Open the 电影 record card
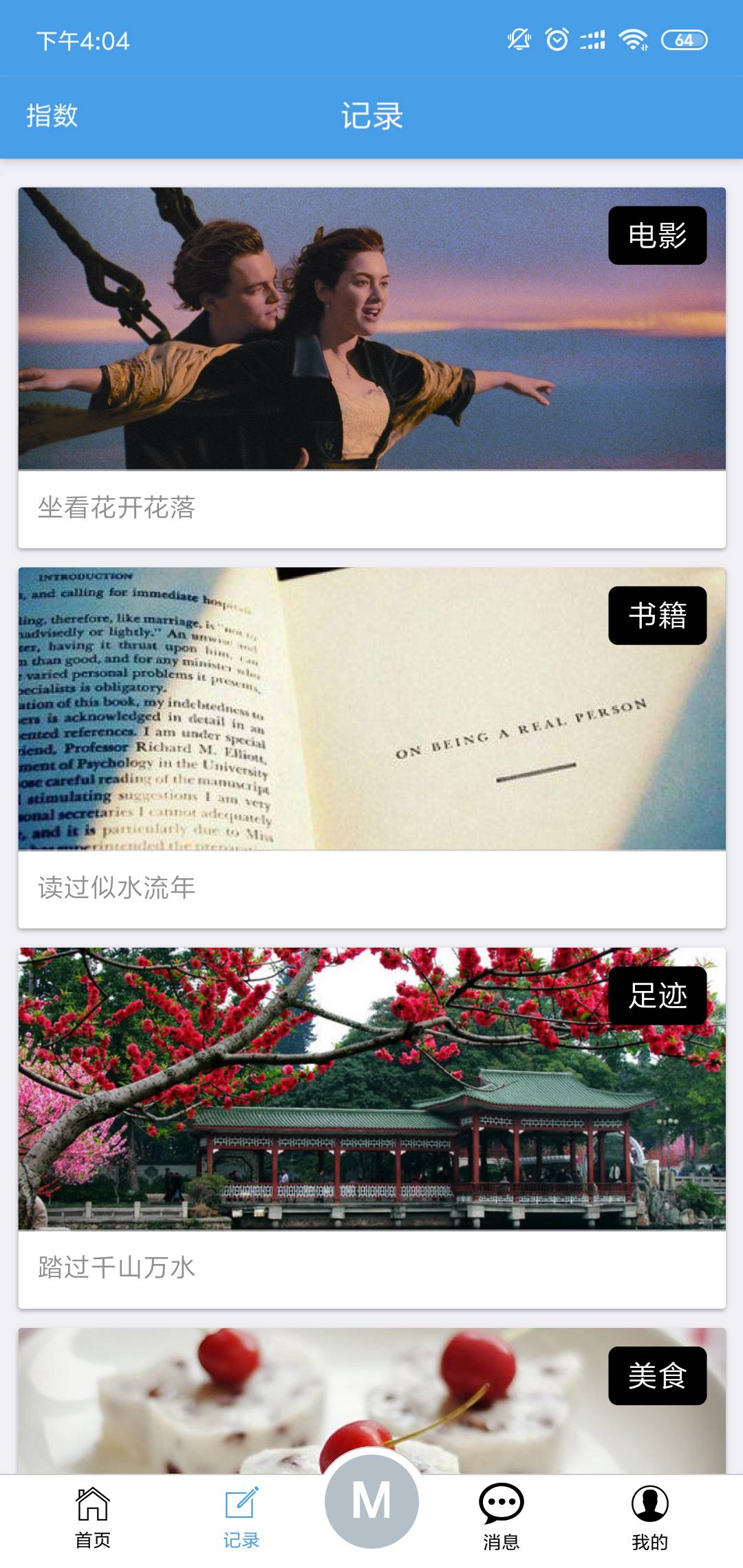The height and width of the screenshot is (1568, 743). click(x=371, y=367)
